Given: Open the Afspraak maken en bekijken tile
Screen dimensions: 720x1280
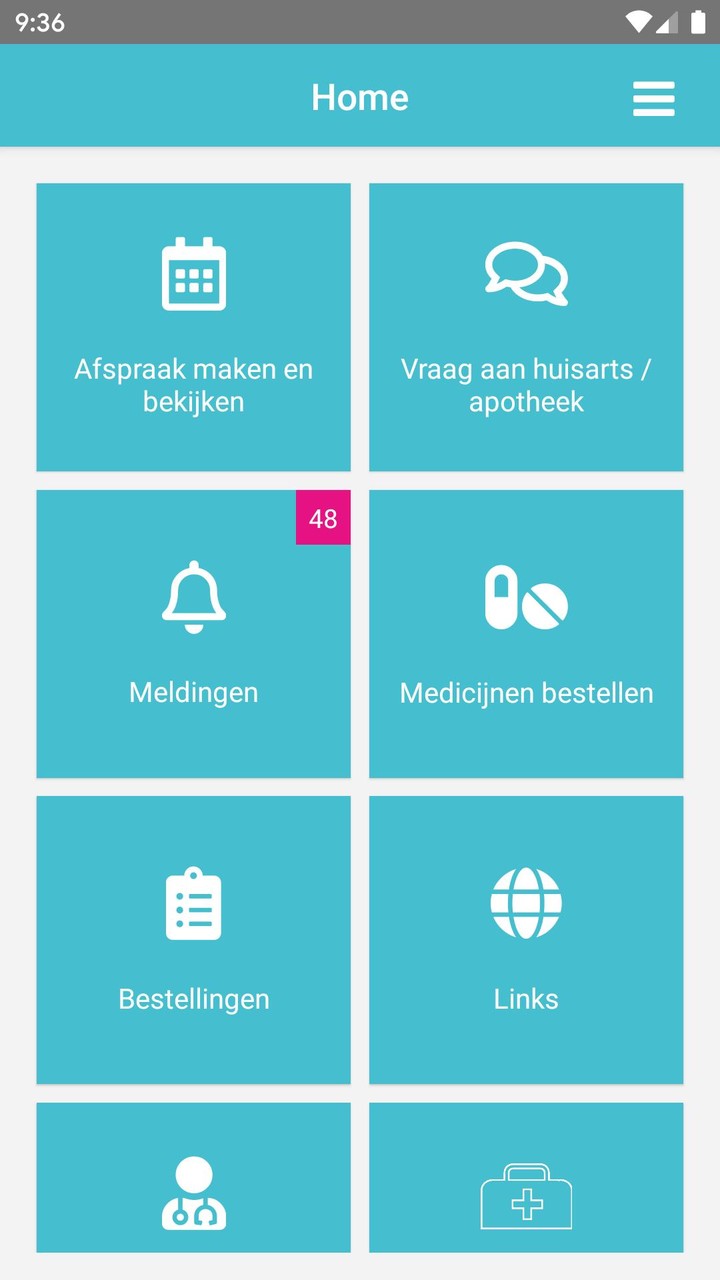Looking at the screenshot, I should pos(193,327).
